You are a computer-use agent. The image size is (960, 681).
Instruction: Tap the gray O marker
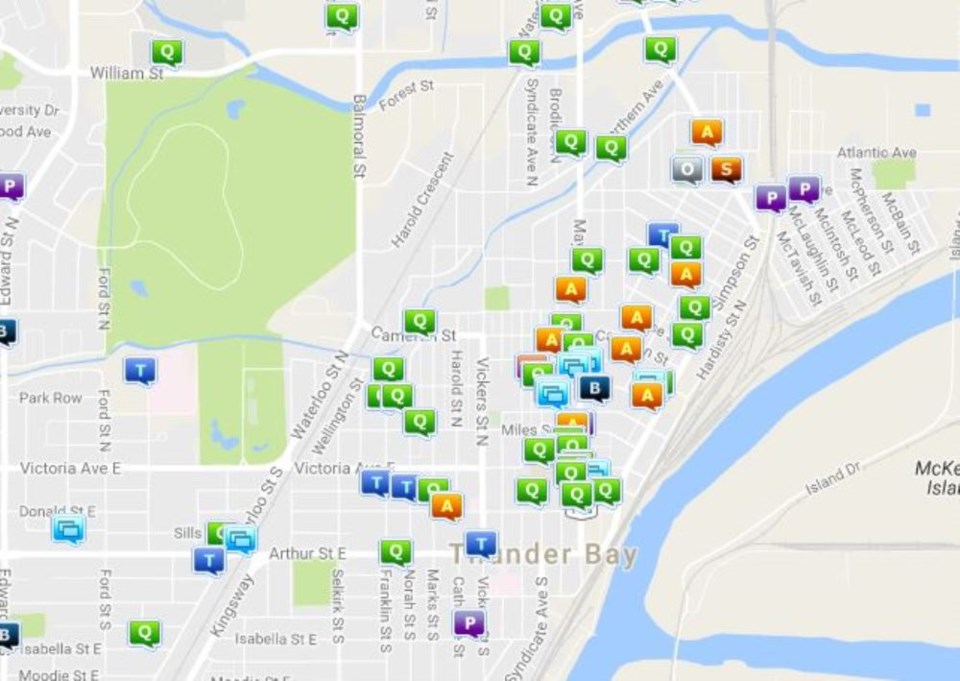pyautogui.click(x=687, y=168)
